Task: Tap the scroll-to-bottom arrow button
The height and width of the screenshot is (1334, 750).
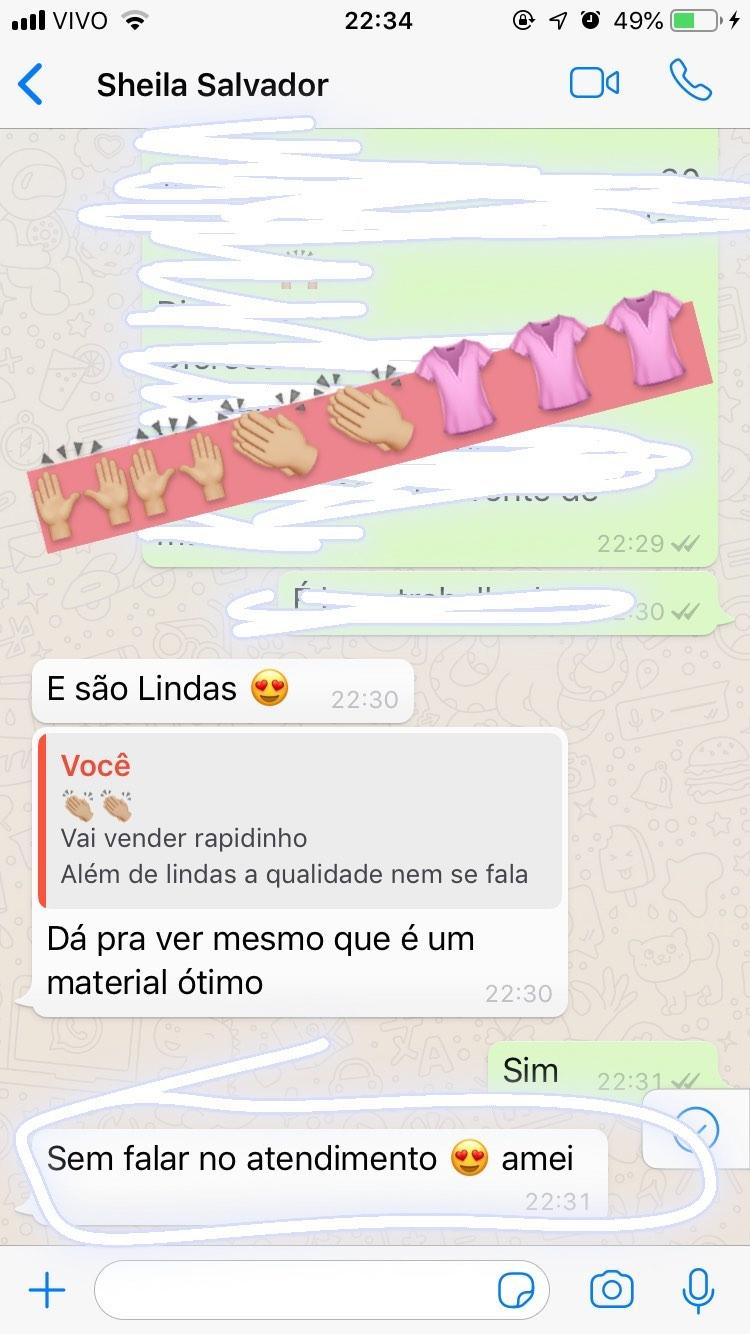Action: pyautogui.click(x=697, y=1130)
